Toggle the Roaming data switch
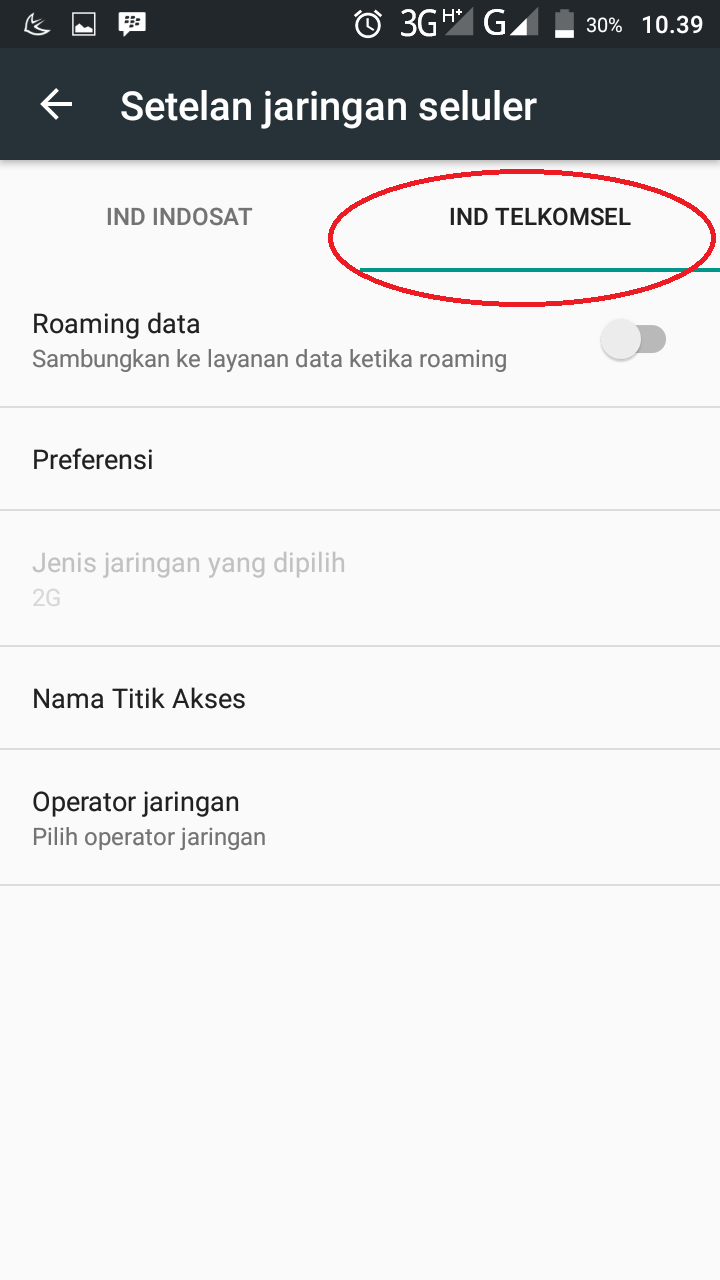The width and height of the screenshot is (720, 1280). (x=633, y=340)
